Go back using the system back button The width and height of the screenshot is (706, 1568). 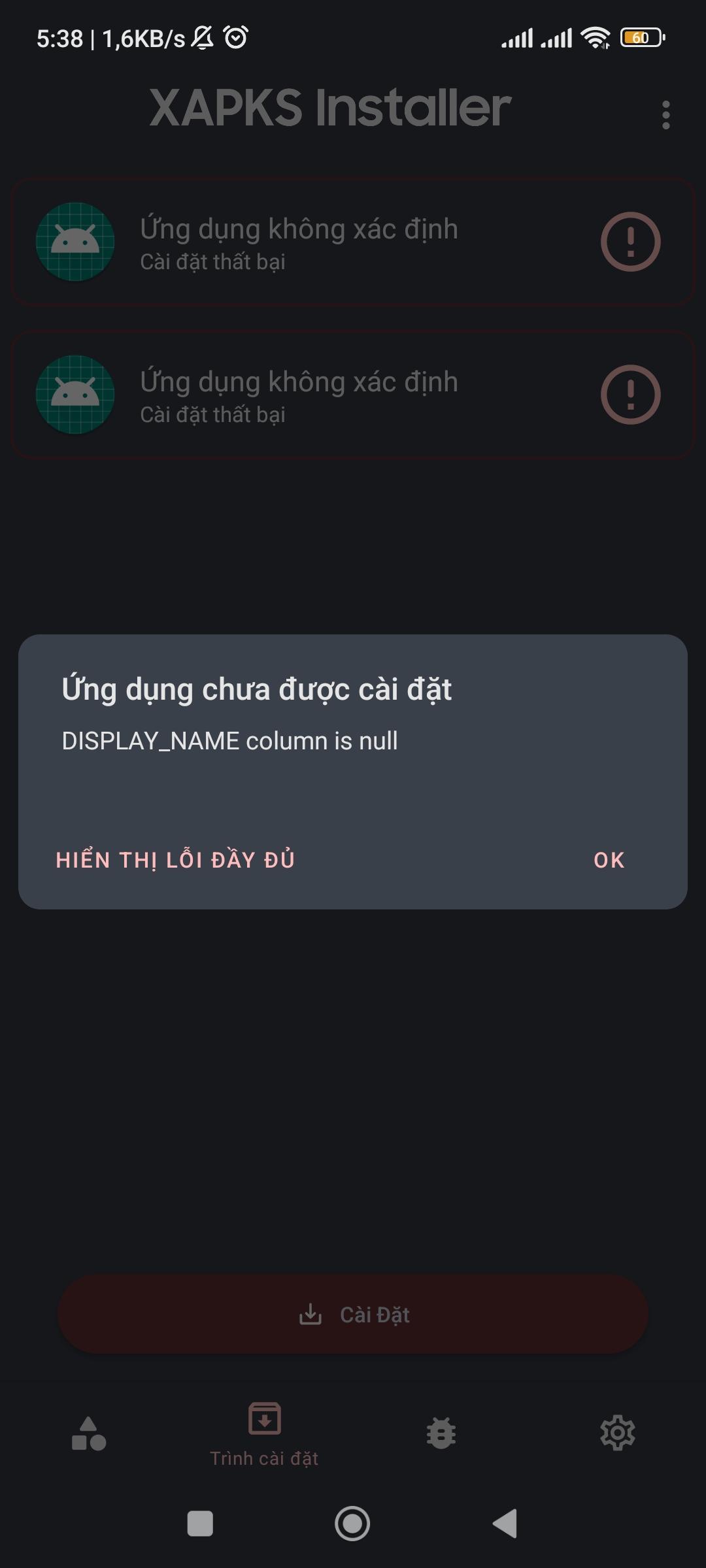click(x=505, y=1524)
